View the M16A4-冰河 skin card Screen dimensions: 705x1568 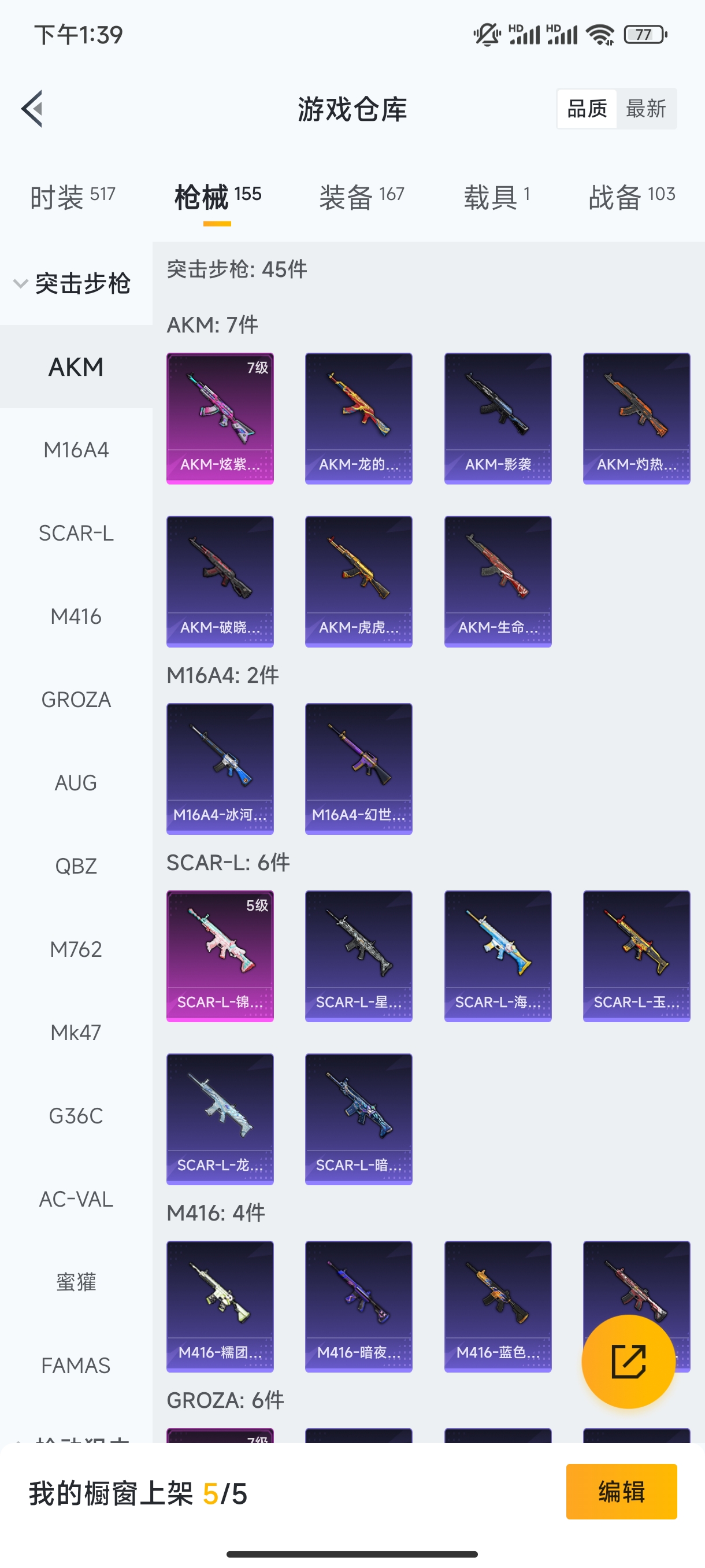click(220, 769)
